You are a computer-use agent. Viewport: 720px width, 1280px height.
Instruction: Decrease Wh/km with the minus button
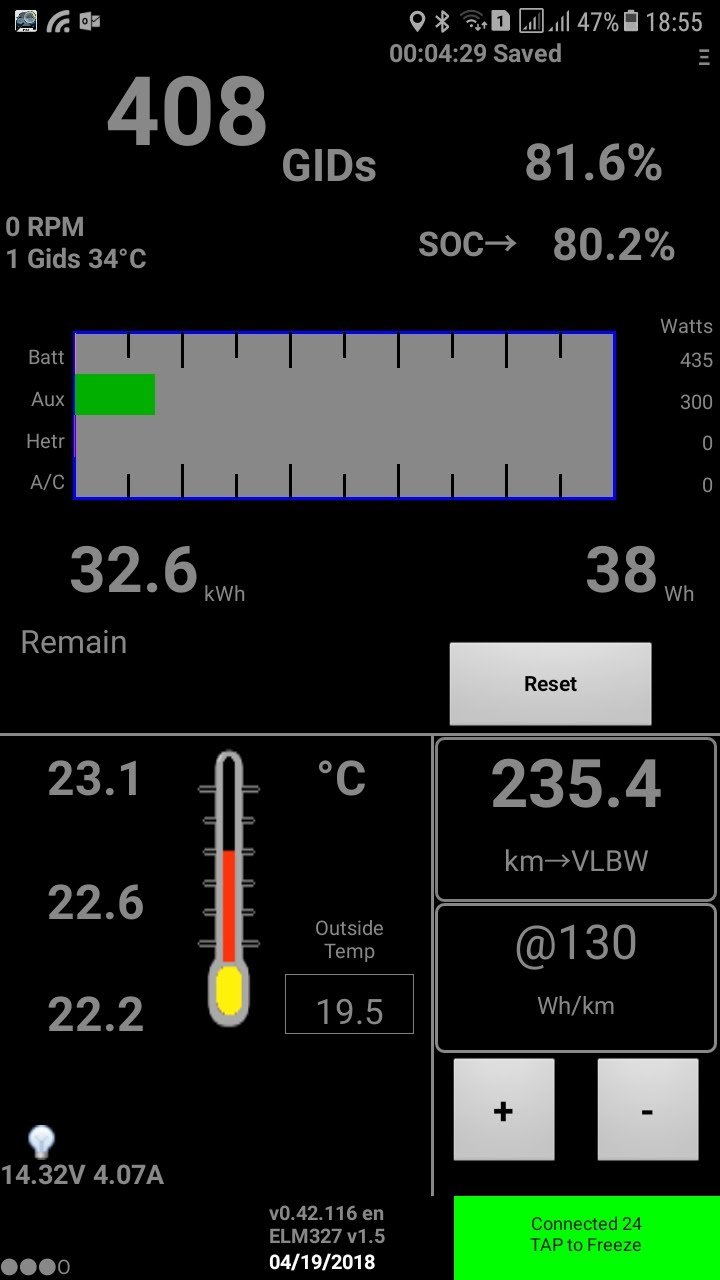pyautogui.click(x=647, y=1110)
